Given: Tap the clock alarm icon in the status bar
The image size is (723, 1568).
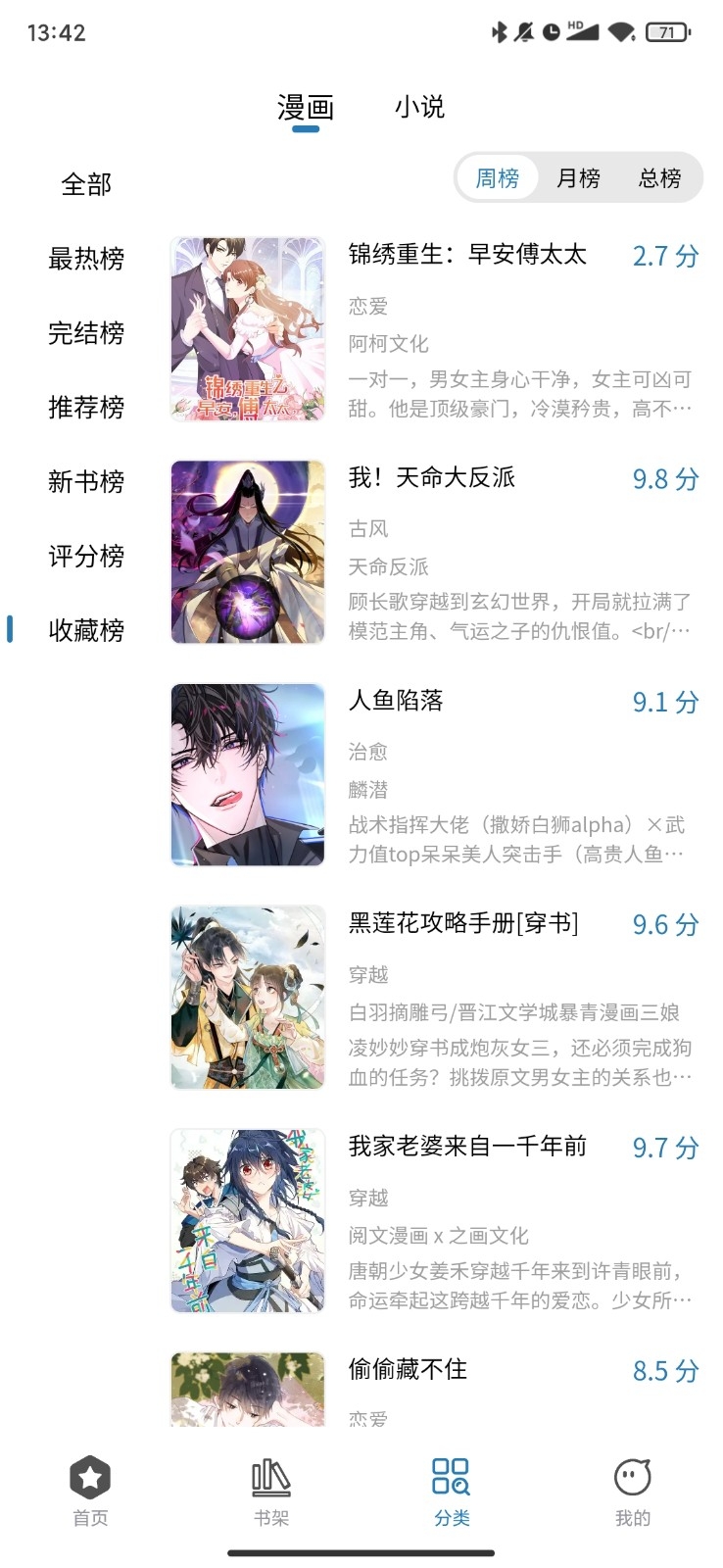Looking at the screenshot, I should (551, 30).
